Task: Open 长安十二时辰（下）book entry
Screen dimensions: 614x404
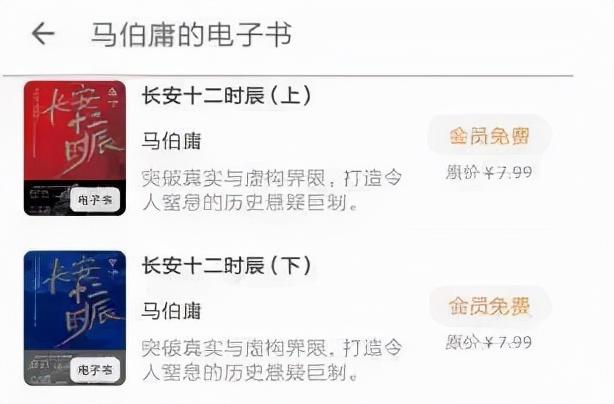Action: coord(227,266)
